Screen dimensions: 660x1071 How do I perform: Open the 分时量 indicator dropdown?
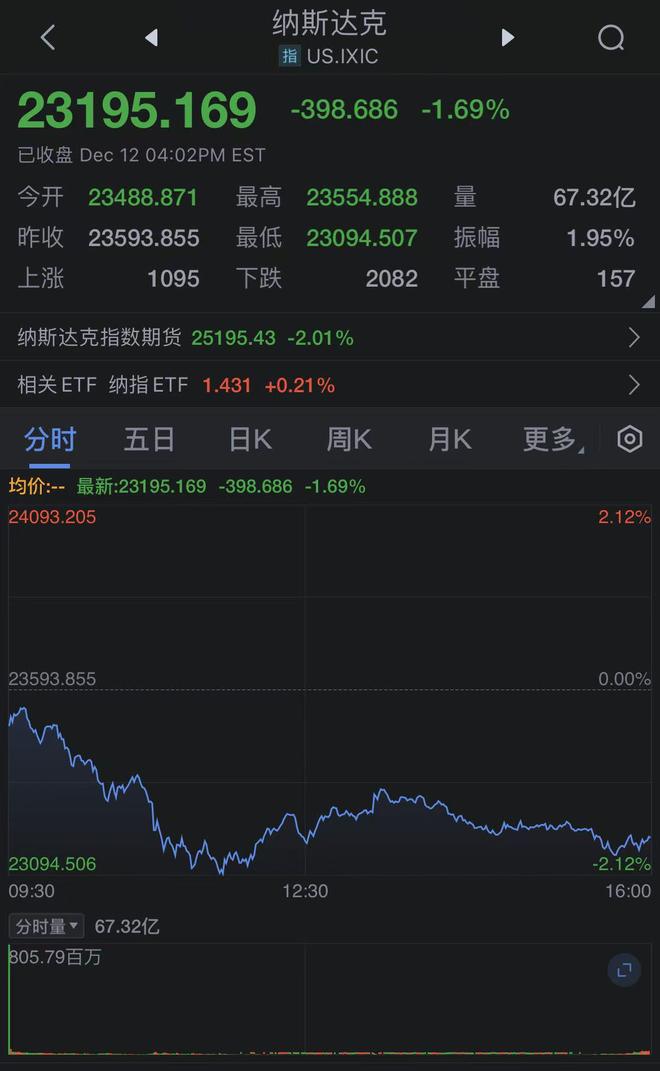pos(46,926)
